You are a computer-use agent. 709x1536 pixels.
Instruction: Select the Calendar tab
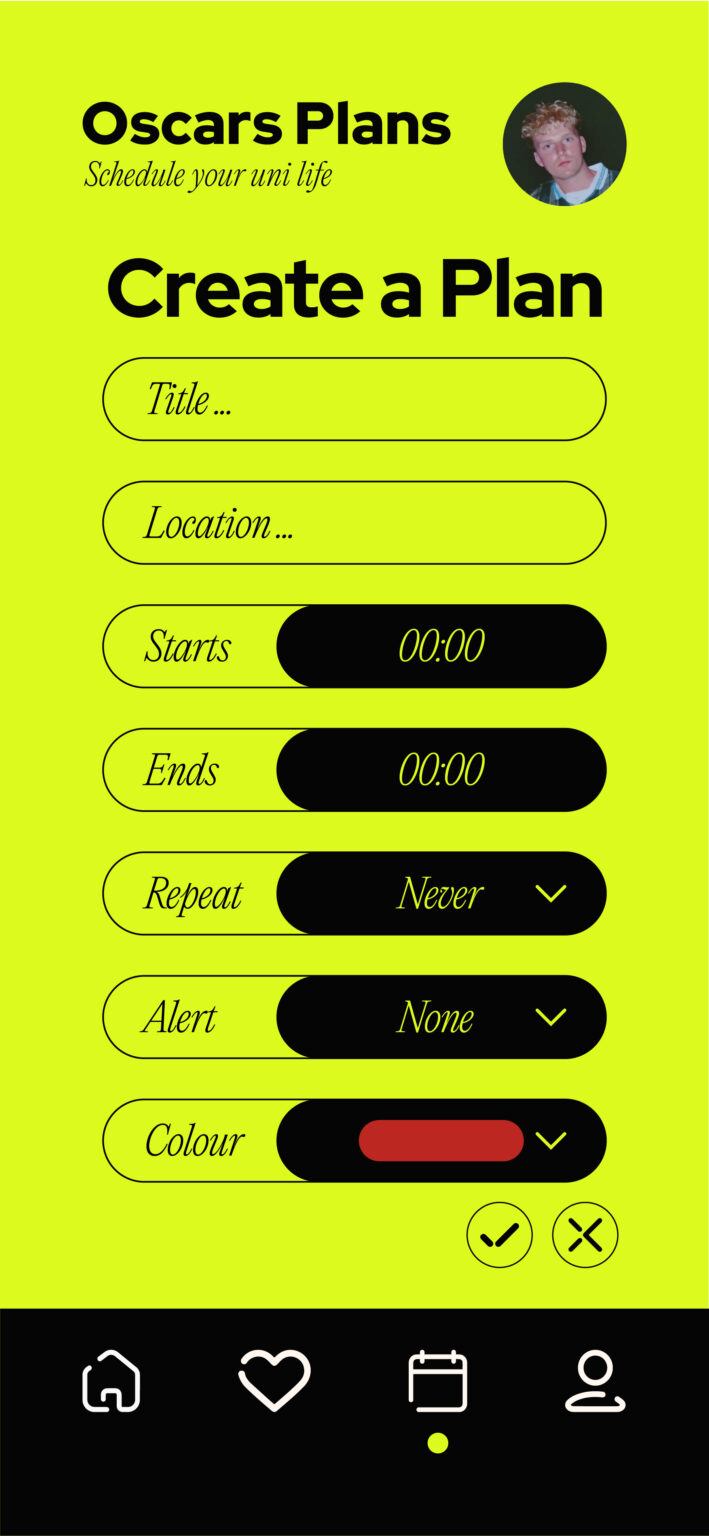pyautogui.click(x=438, y=1381)
